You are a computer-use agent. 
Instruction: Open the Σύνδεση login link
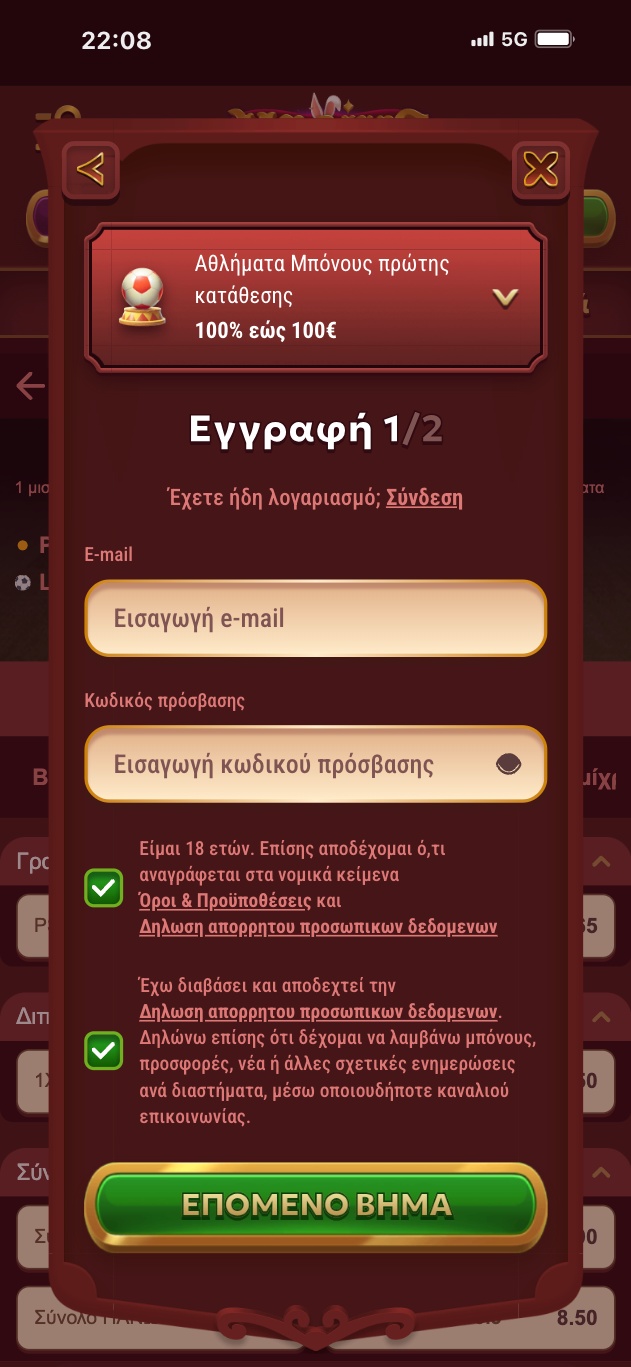tap(424, 497)
